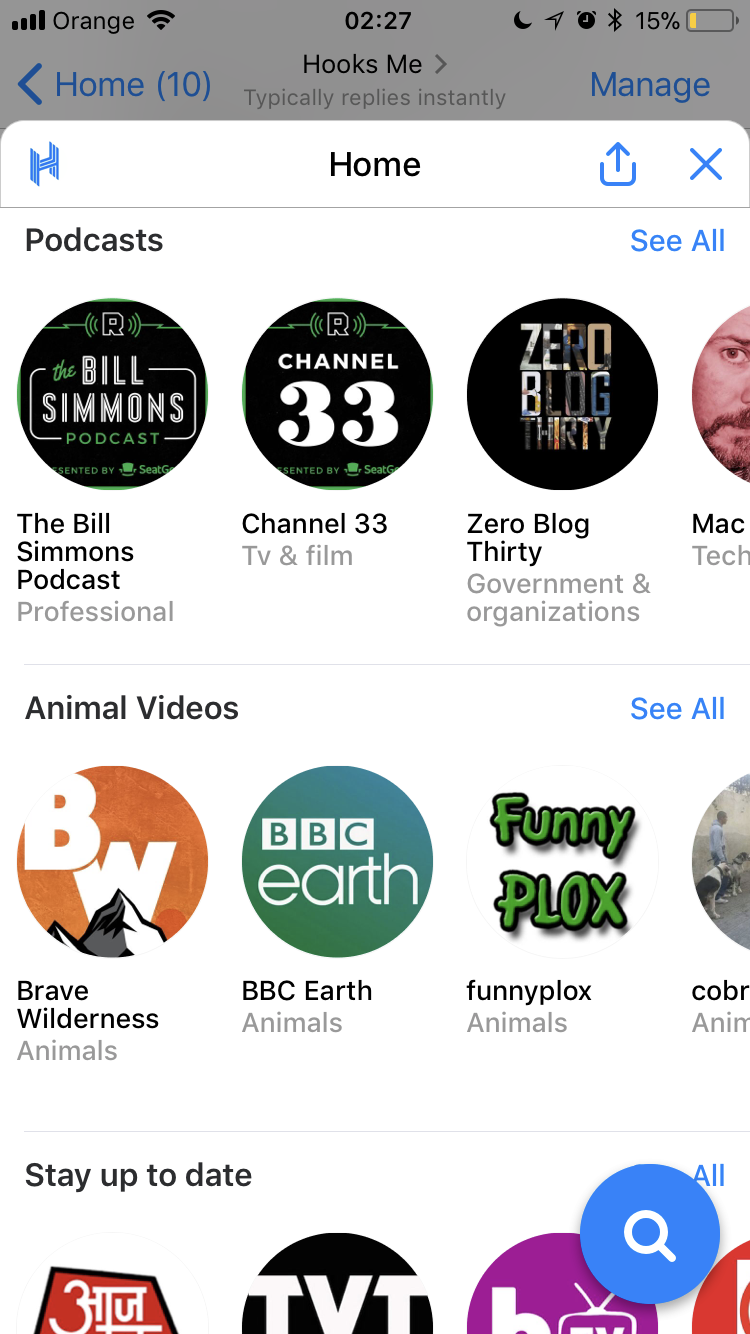Open BBC Earth channel

[338, 861]
